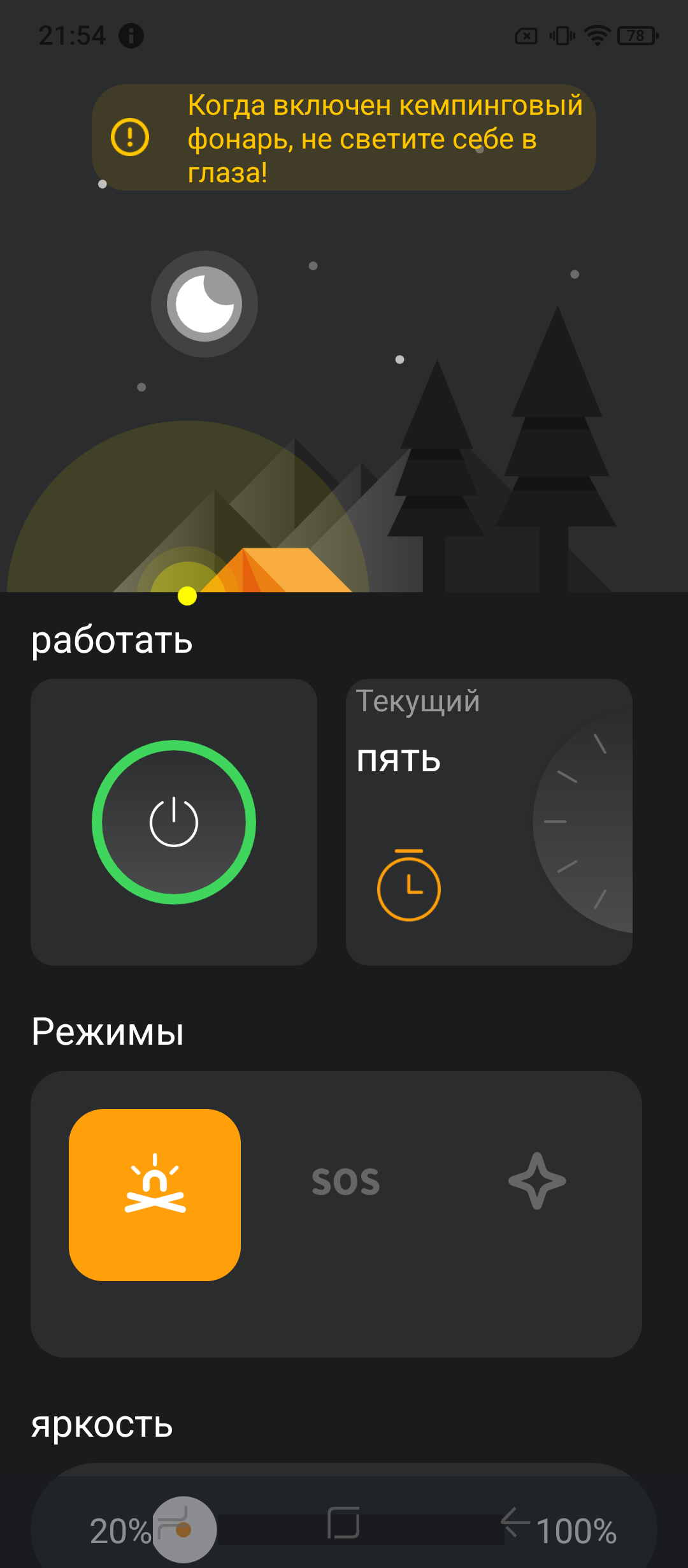Select the sparkle star mode
Image resolution: width=688 pixels, height=1568 pixels.
[536, 1181]
